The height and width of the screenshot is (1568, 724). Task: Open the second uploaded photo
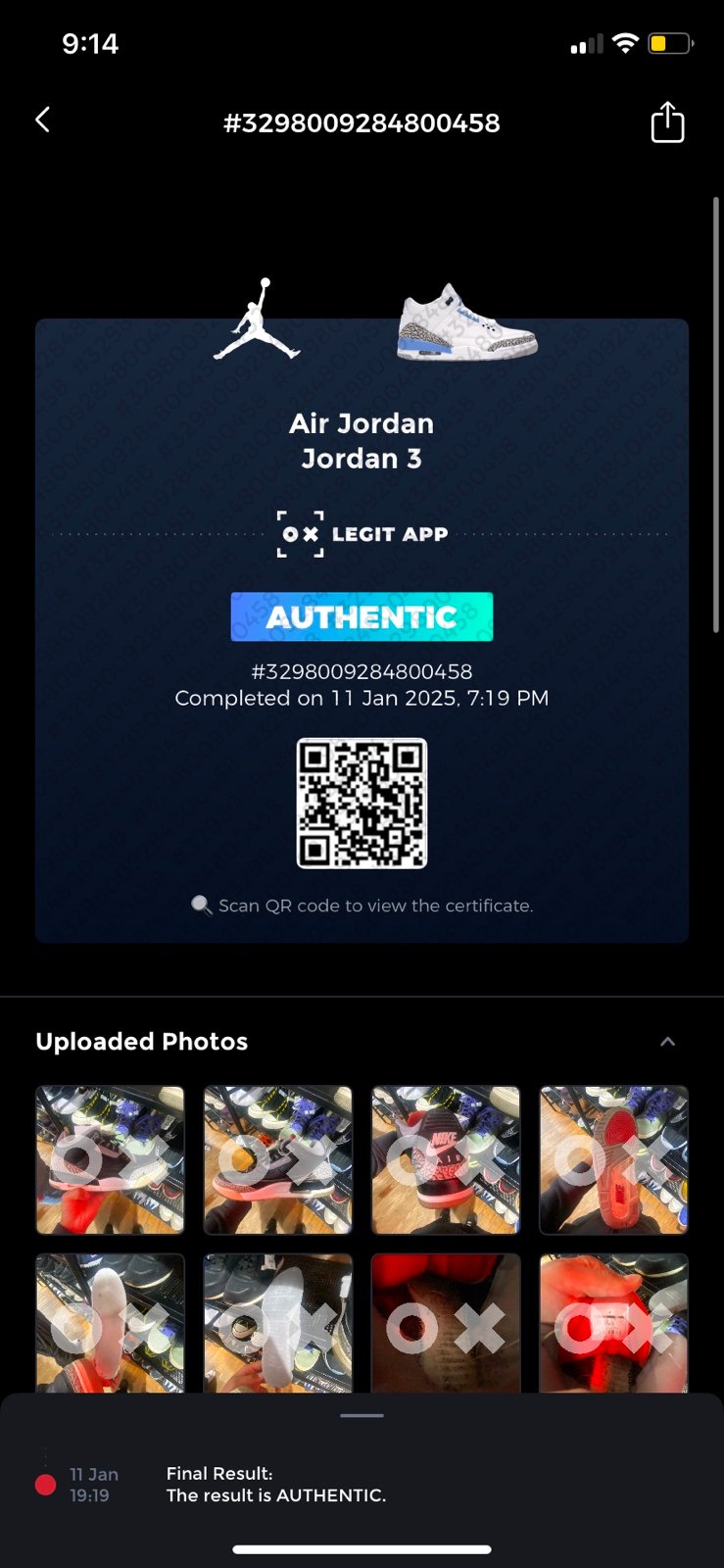278,1160
